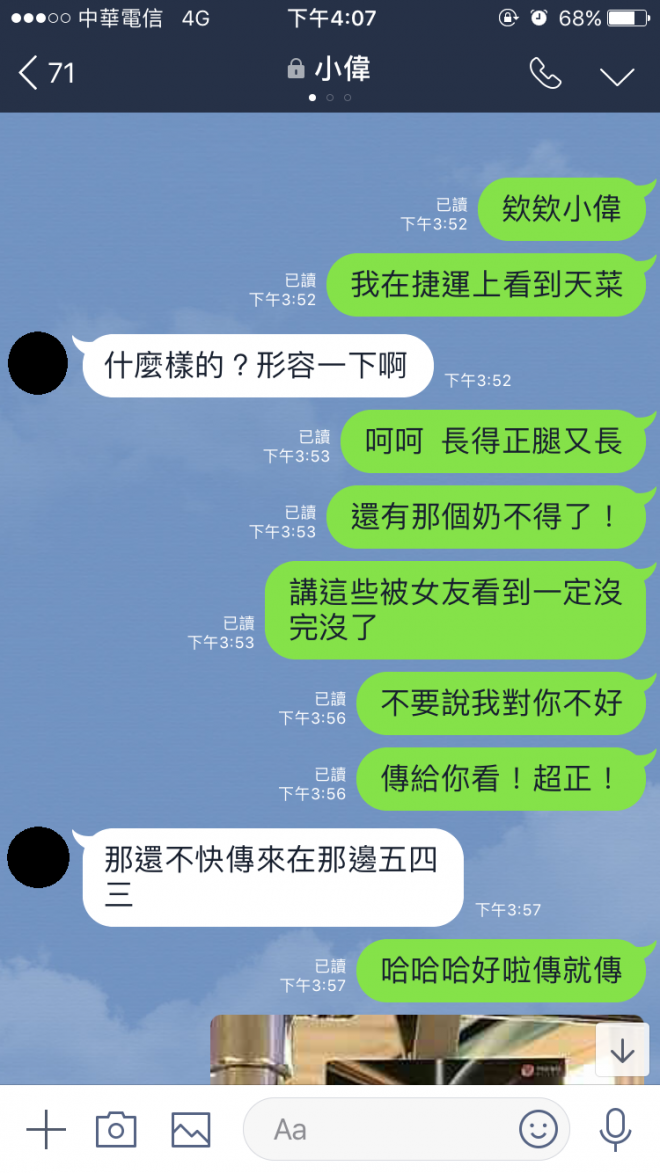Expand the chat options chevron menu

617,76
